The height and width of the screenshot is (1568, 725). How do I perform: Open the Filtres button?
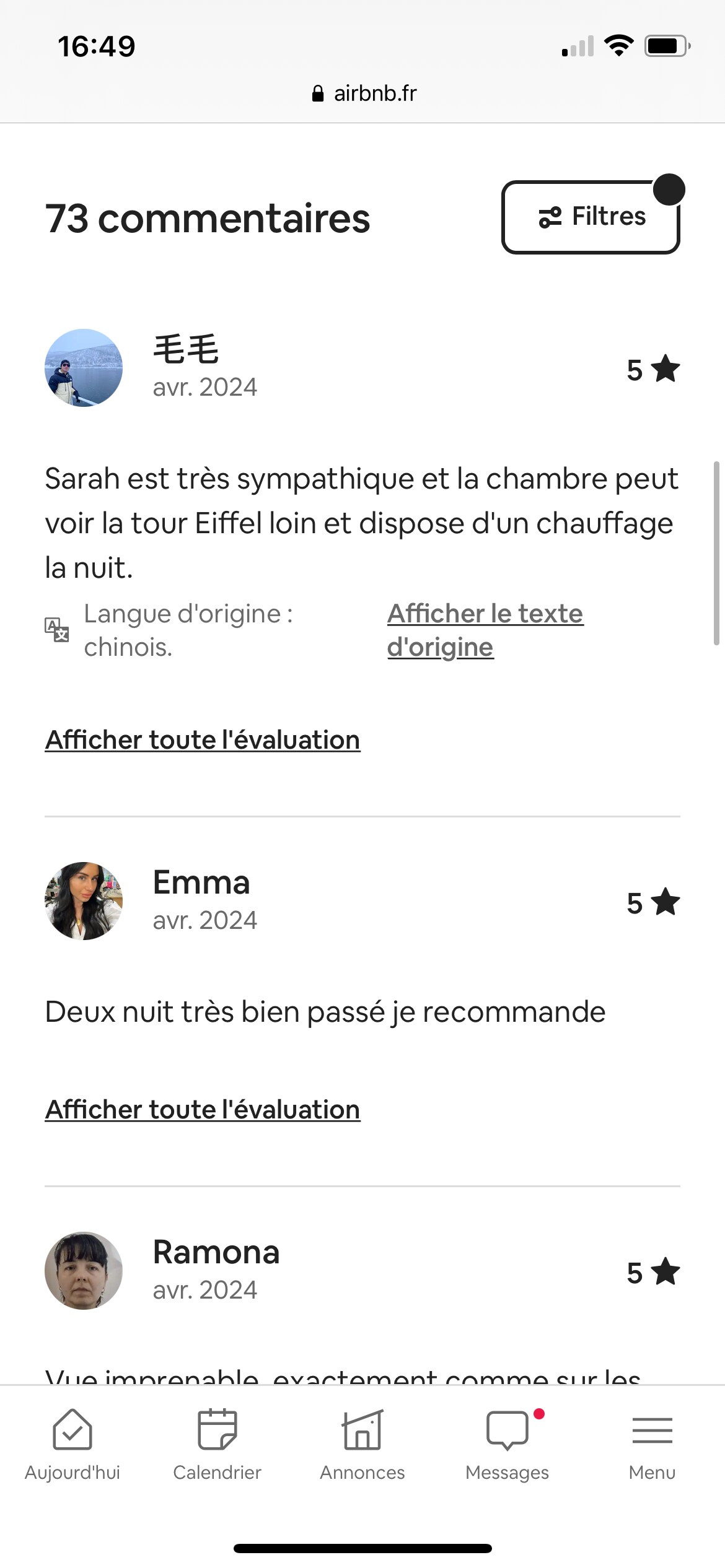(591, 217)
